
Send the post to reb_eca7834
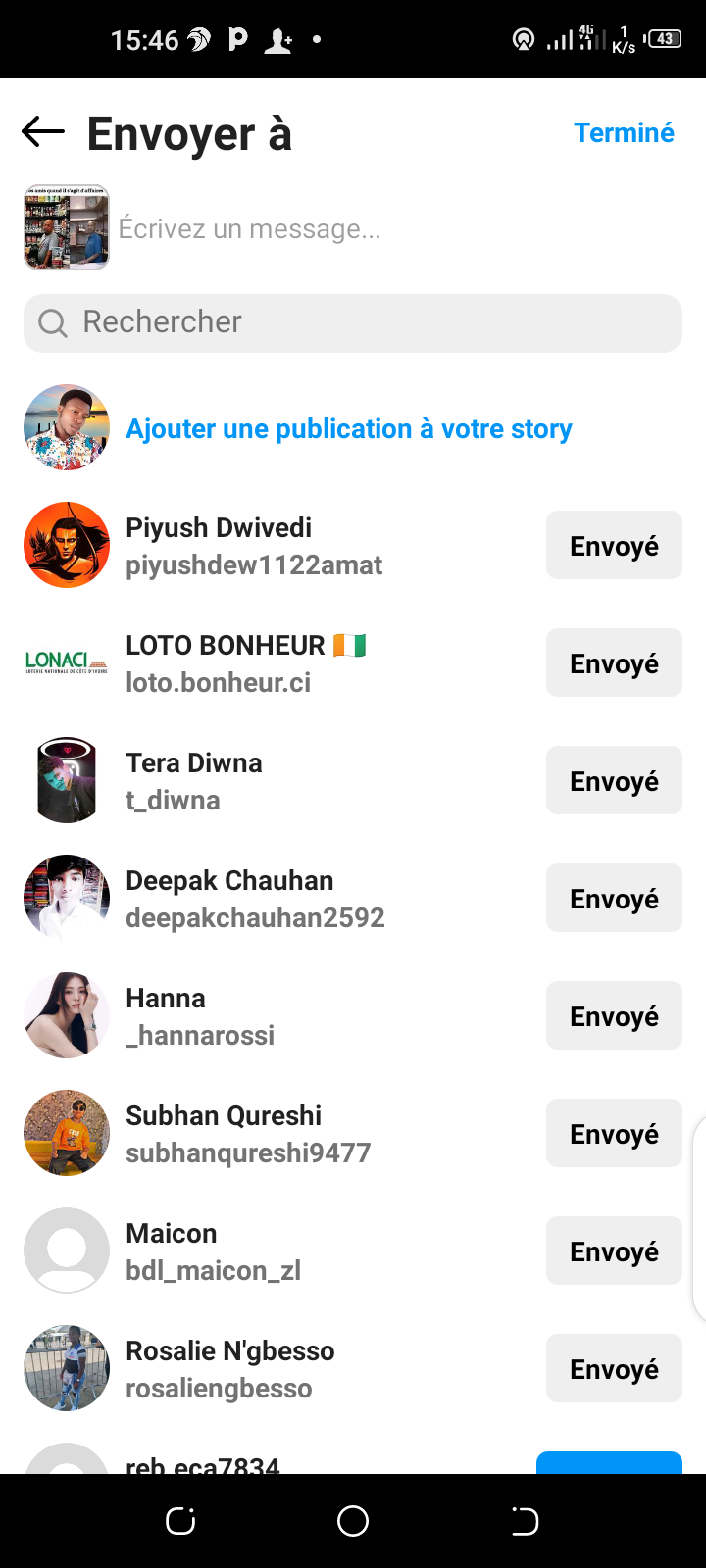pos(609,1463)
